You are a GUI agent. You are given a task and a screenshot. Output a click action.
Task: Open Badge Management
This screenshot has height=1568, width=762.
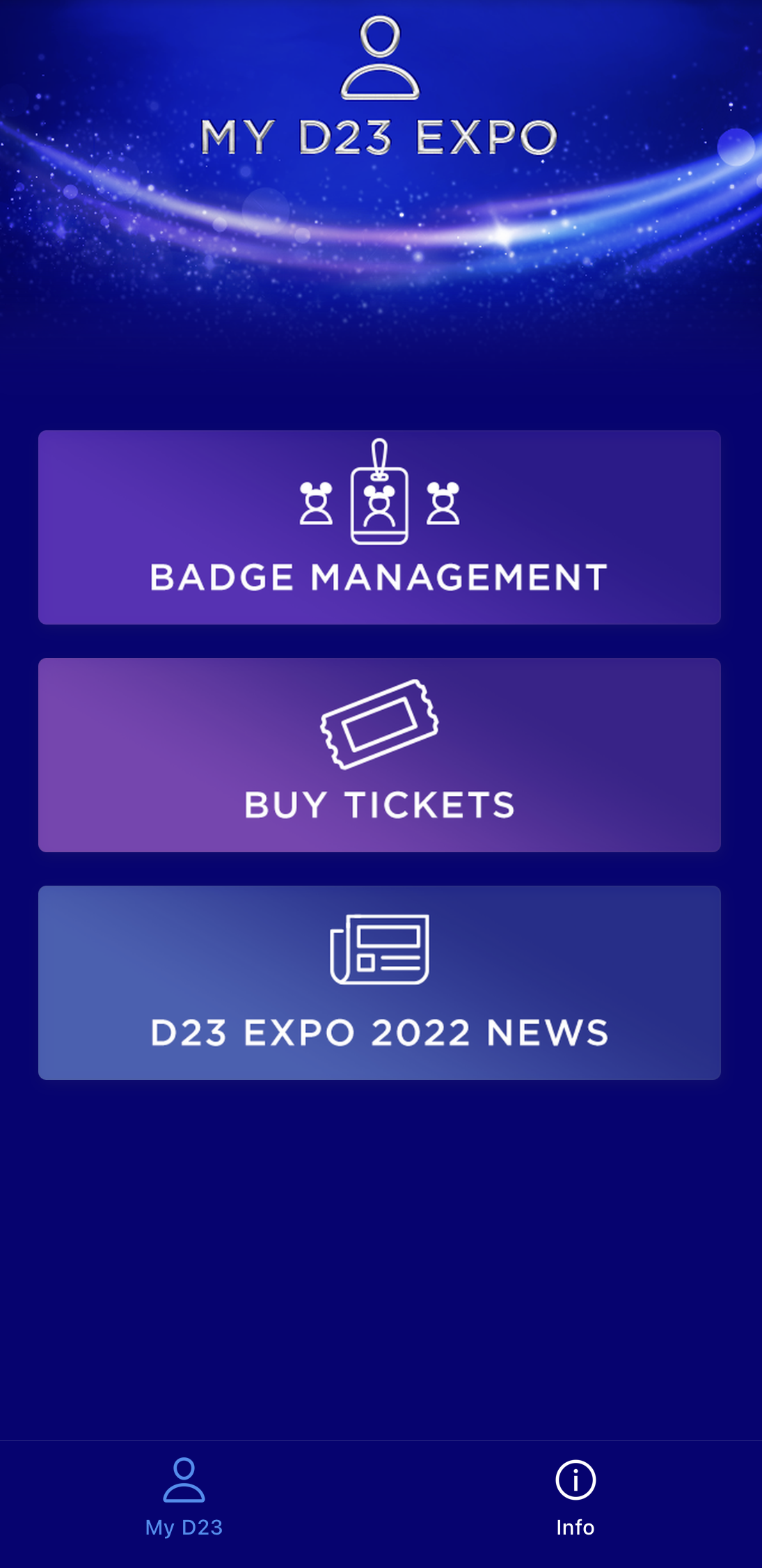point(379,527)
